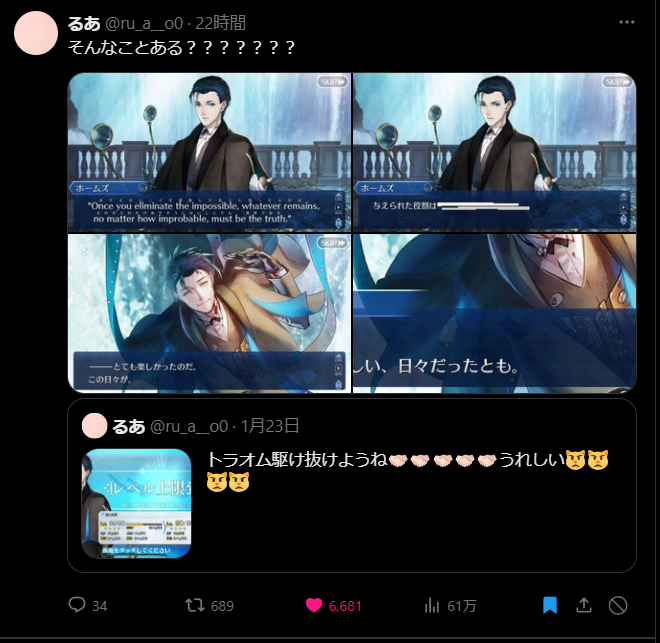Open the image captioned 日々だったとも
Image resolution: width=660 pixels, height=643 pixels.
point(495,313)
